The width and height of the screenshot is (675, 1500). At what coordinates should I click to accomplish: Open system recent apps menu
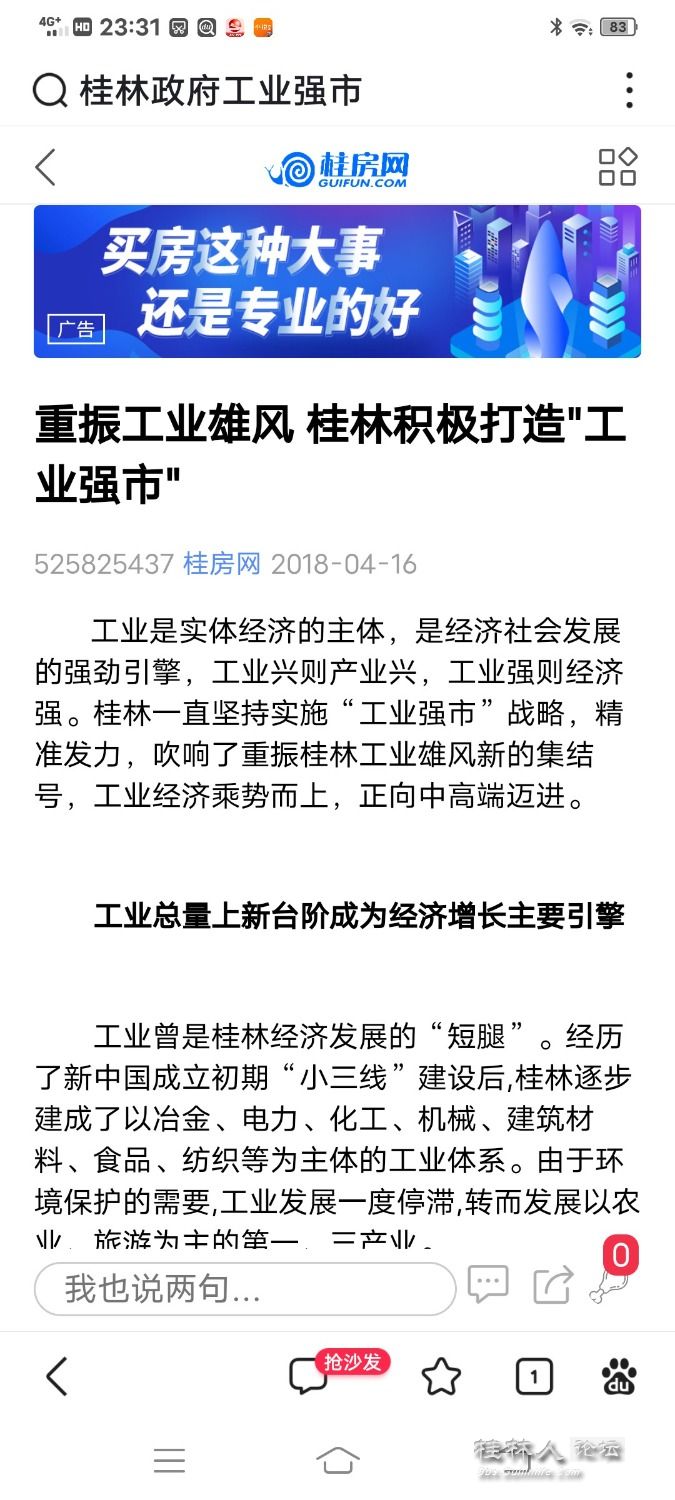pos(169,1460)
